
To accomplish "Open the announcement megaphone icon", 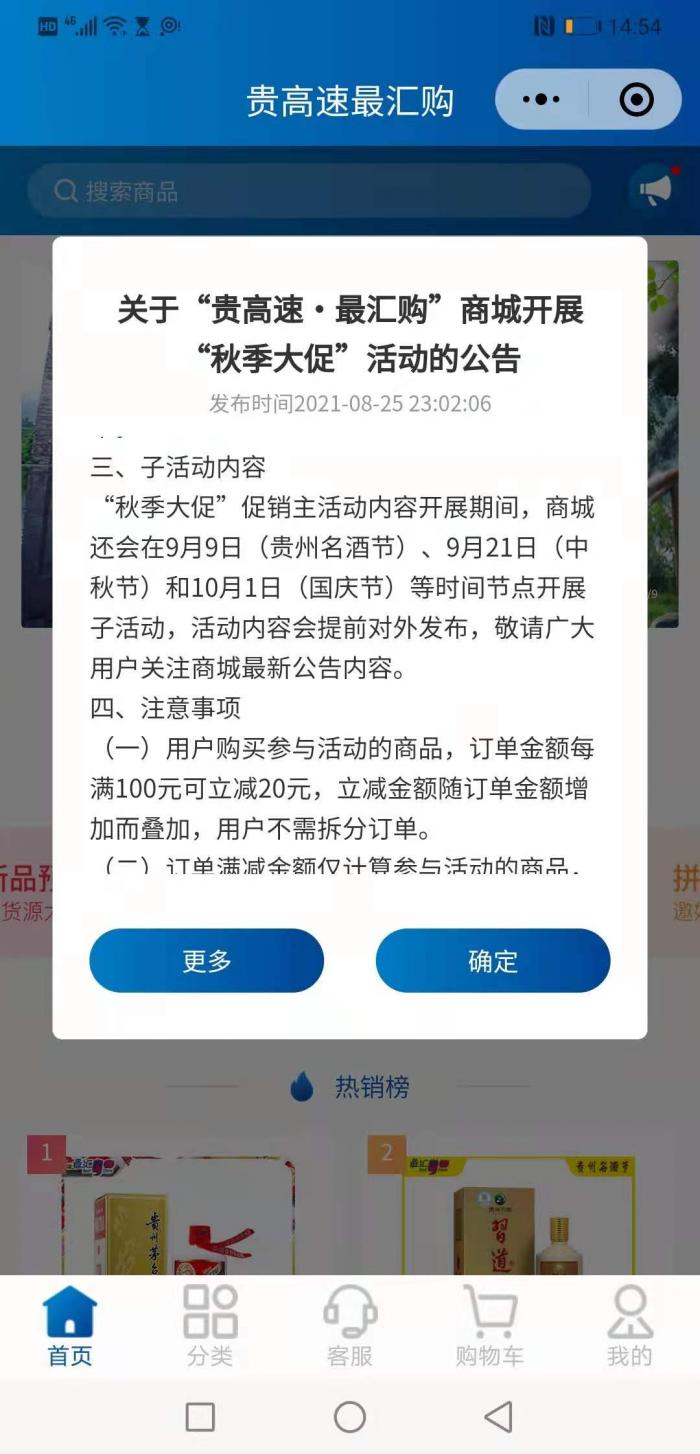I will pyautogui.click(x=653, y=190).
